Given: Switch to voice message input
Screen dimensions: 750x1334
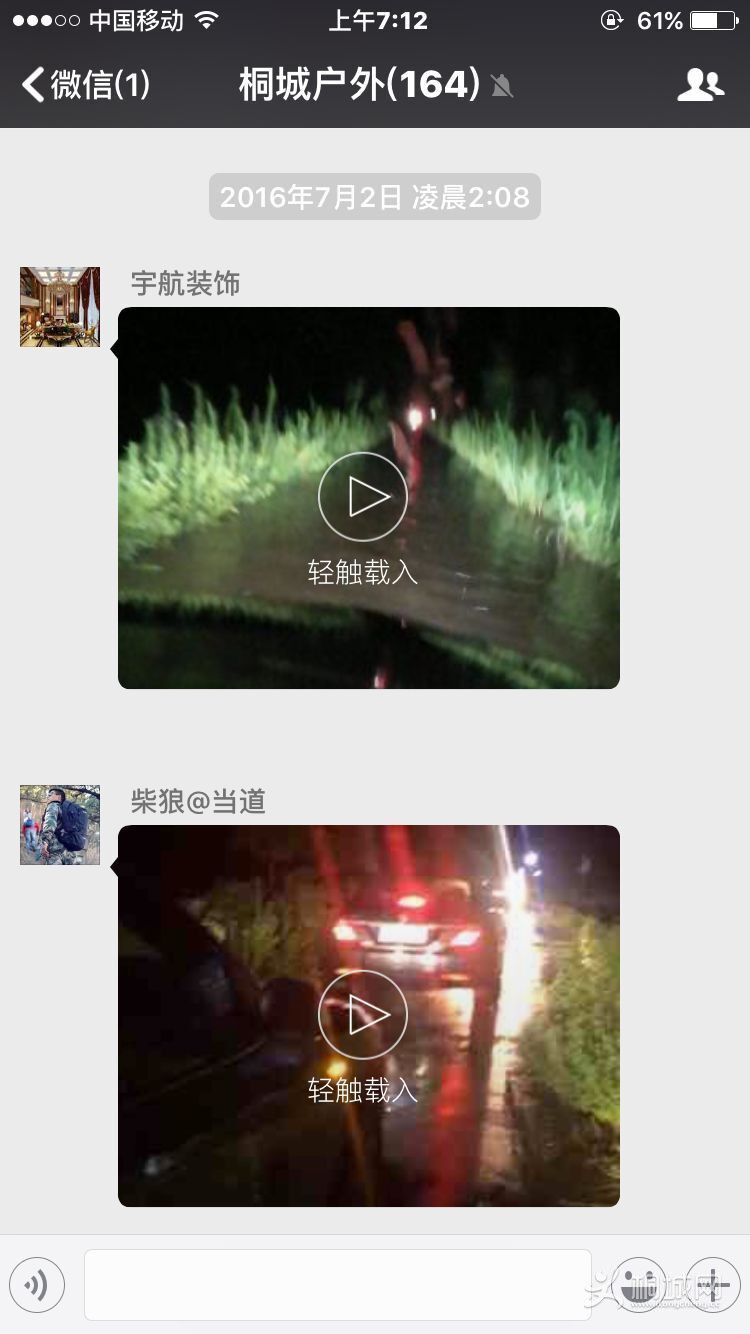Looking at the screenshot, I should [37, 1285].
